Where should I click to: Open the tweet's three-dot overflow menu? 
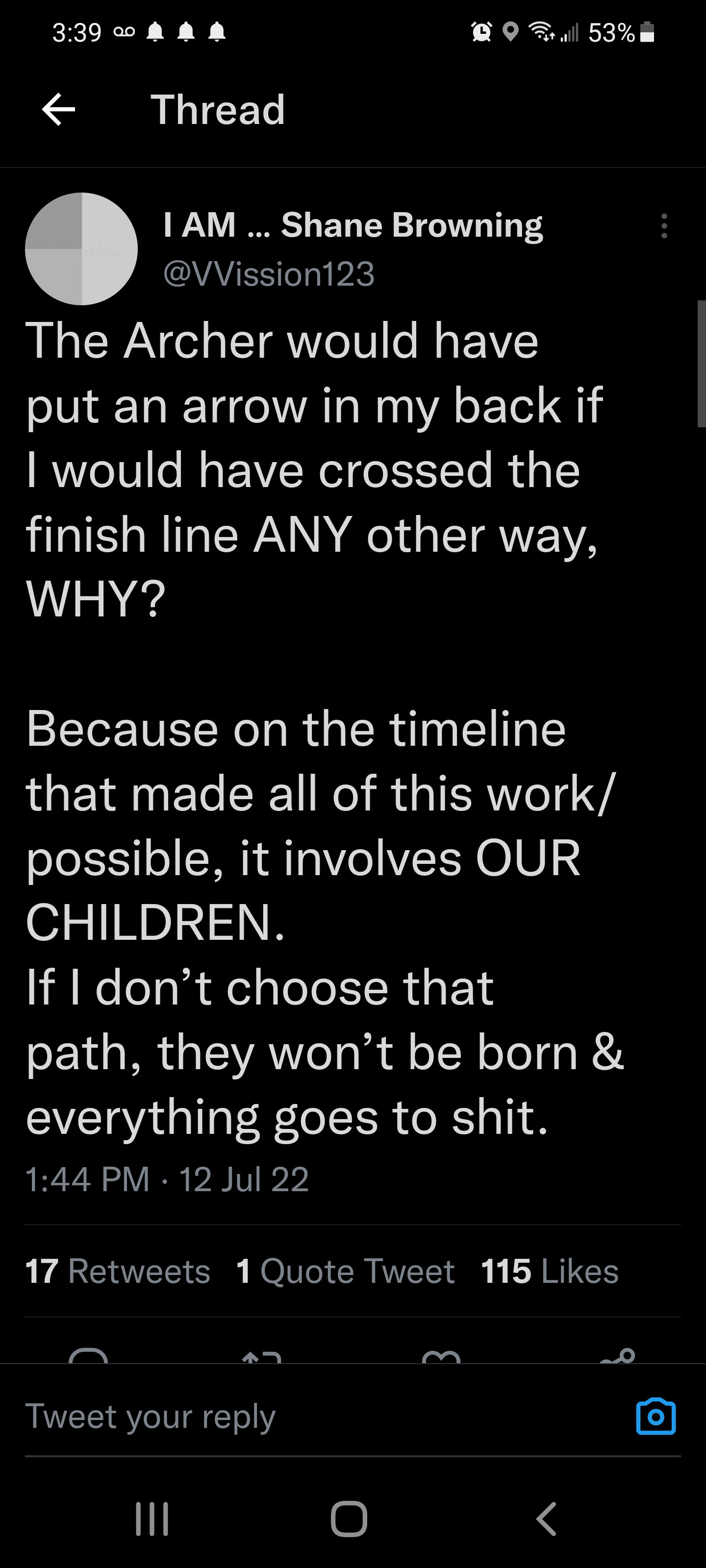[664, 226]
